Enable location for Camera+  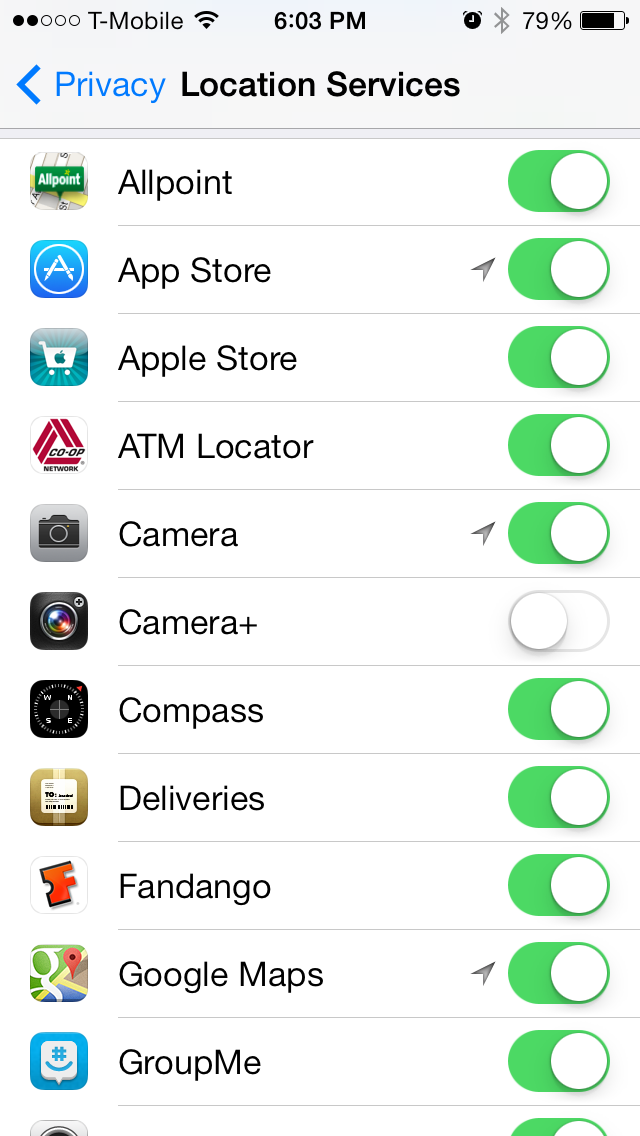pyautogui.click(x=559, y=621)
